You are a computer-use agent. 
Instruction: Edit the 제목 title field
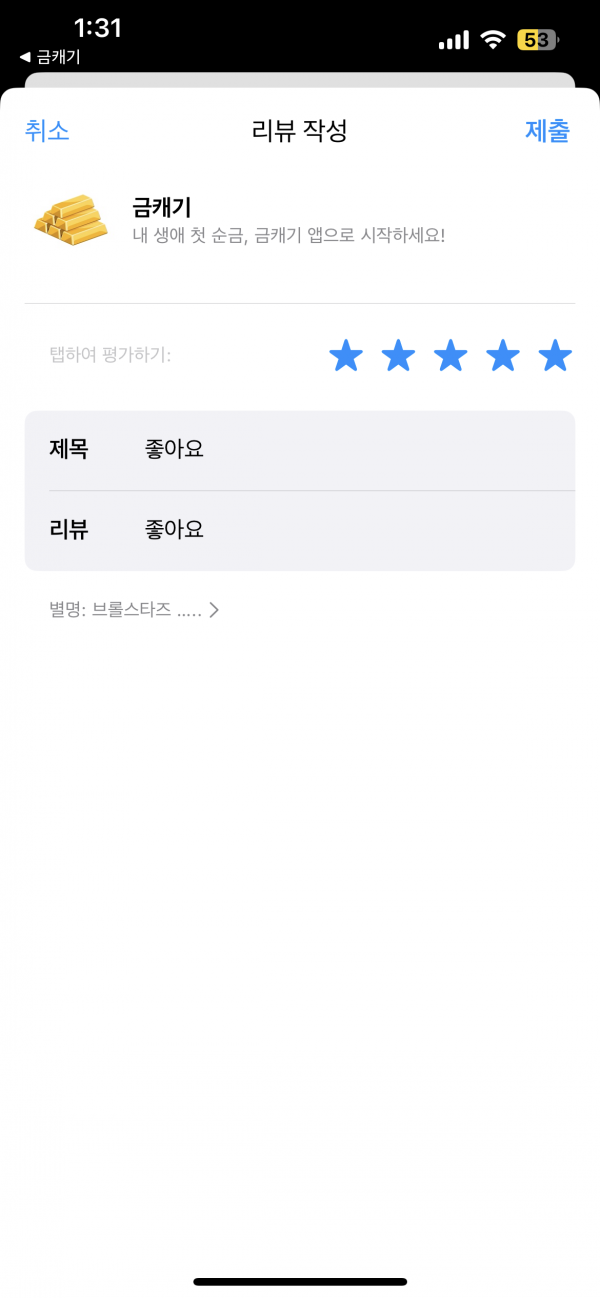click(x=300, y=450)
